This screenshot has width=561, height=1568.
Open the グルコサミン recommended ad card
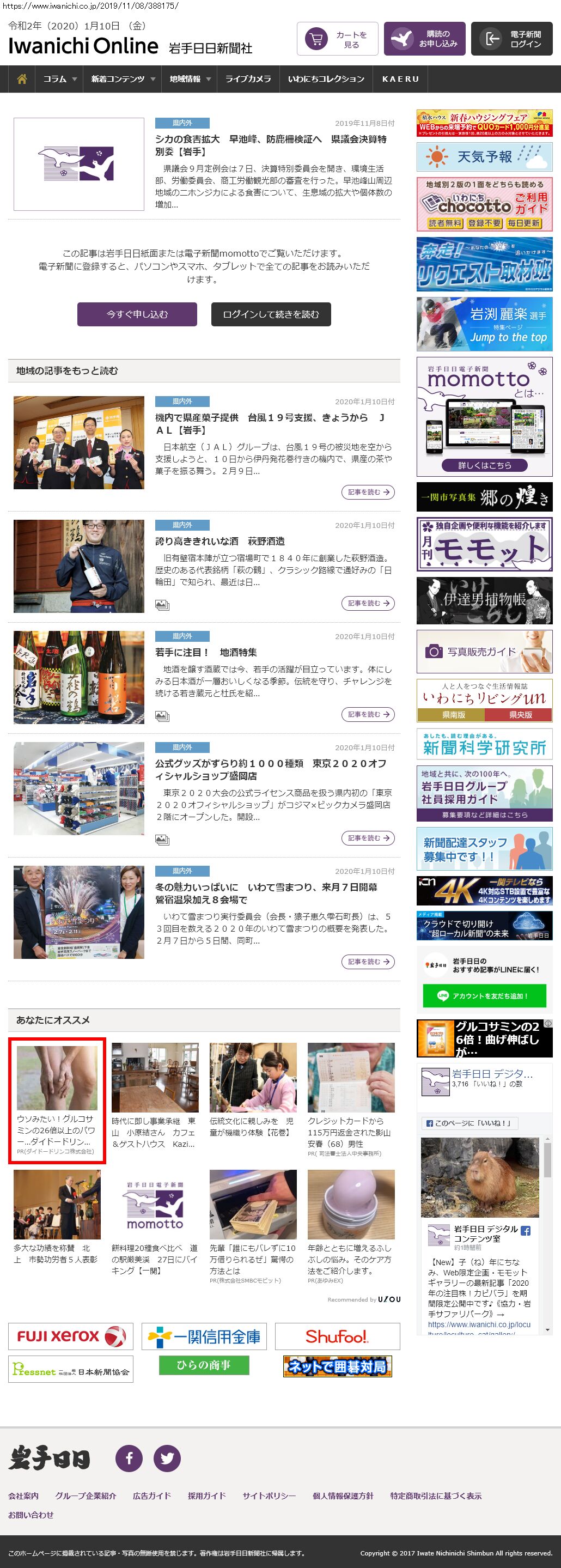(x=57, y=1101)
